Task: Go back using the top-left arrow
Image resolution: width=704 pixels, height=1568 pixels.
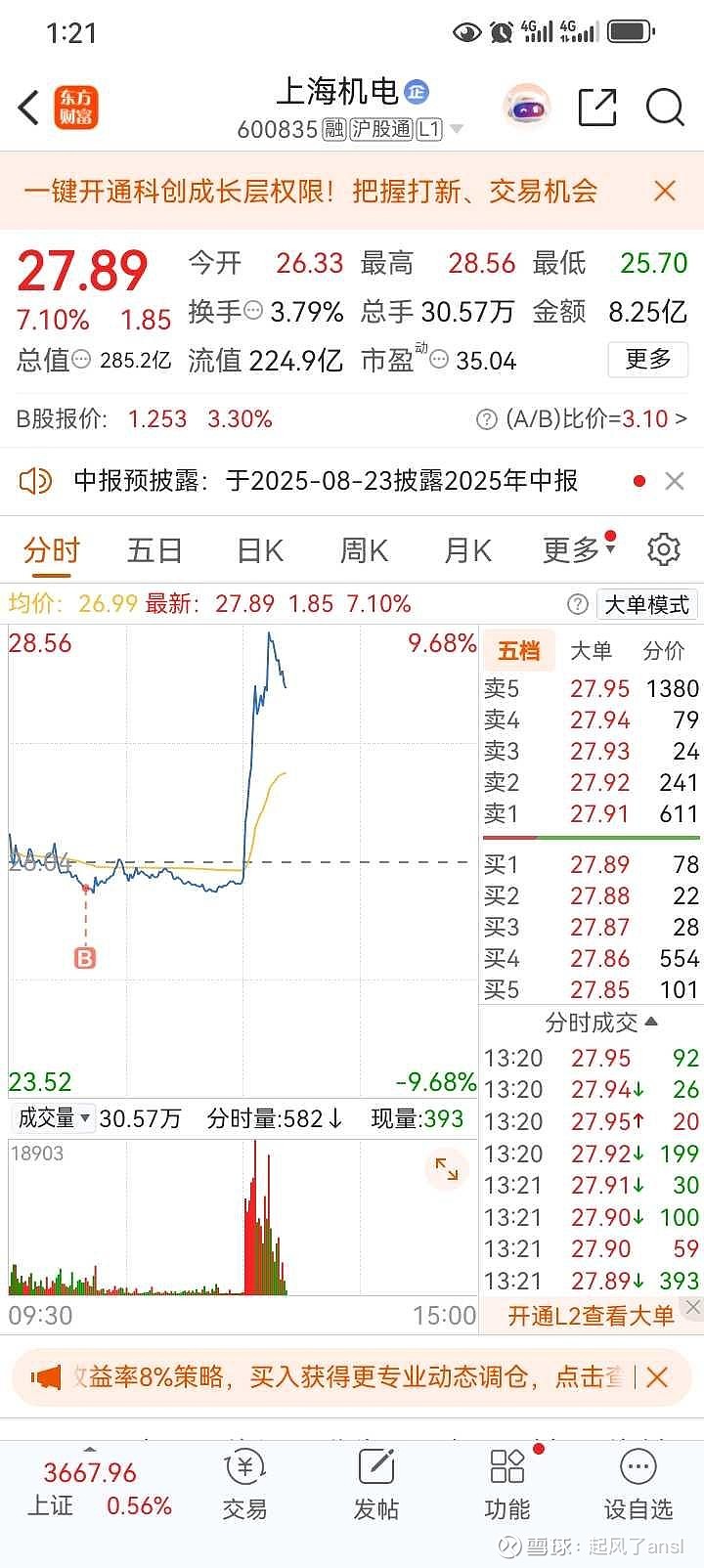Action: [x=29, y=109]
